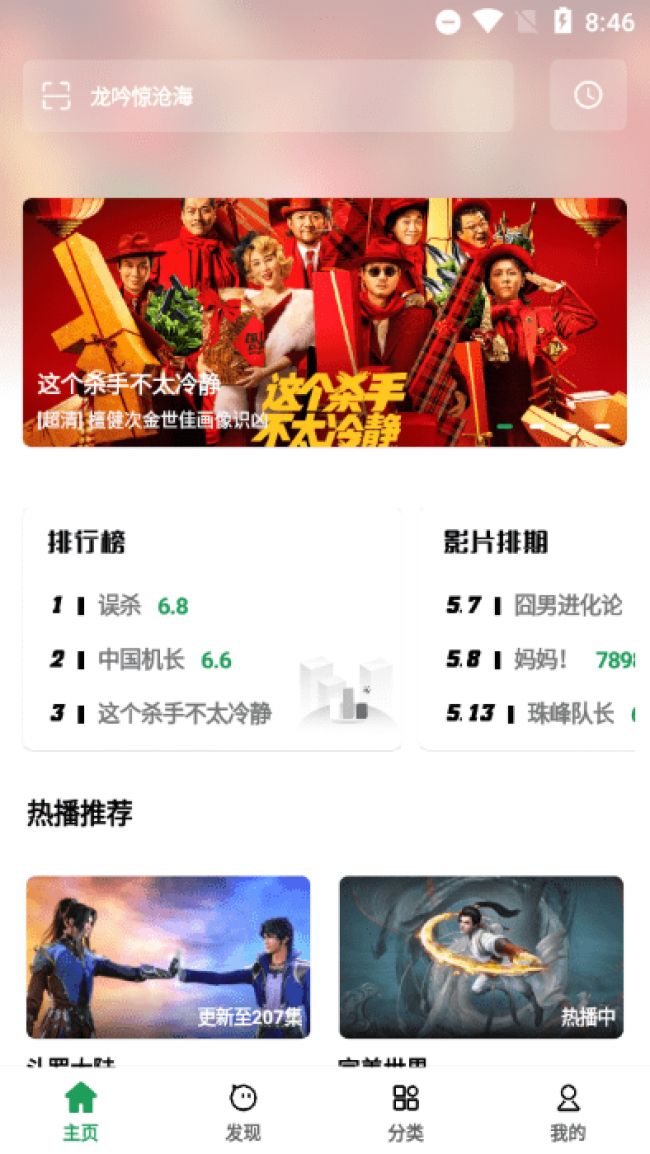This screenshot has width=650, height=1154.
Task: Select 这个杀手不太冷静 in the ranking list
Action: coord(184,713)
